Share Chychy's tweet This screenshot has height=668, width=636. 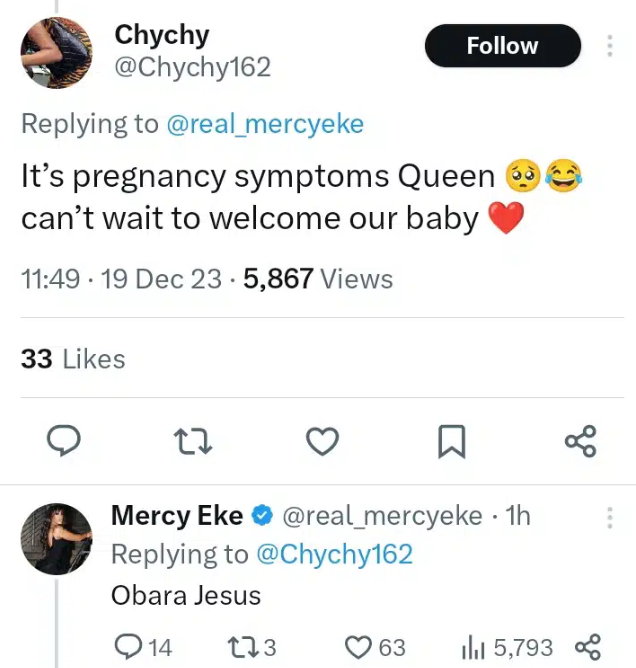pos(580,440)
